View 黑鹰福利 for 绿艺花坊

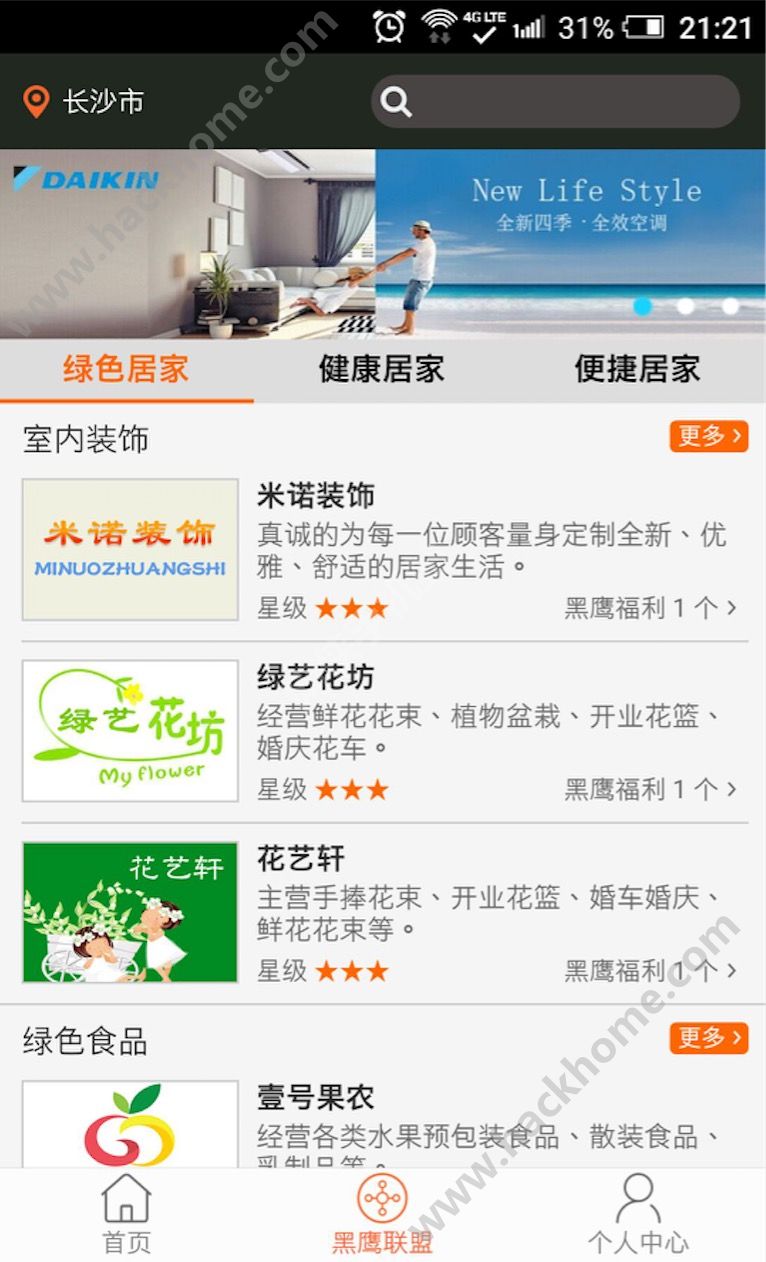click(650, 789)
